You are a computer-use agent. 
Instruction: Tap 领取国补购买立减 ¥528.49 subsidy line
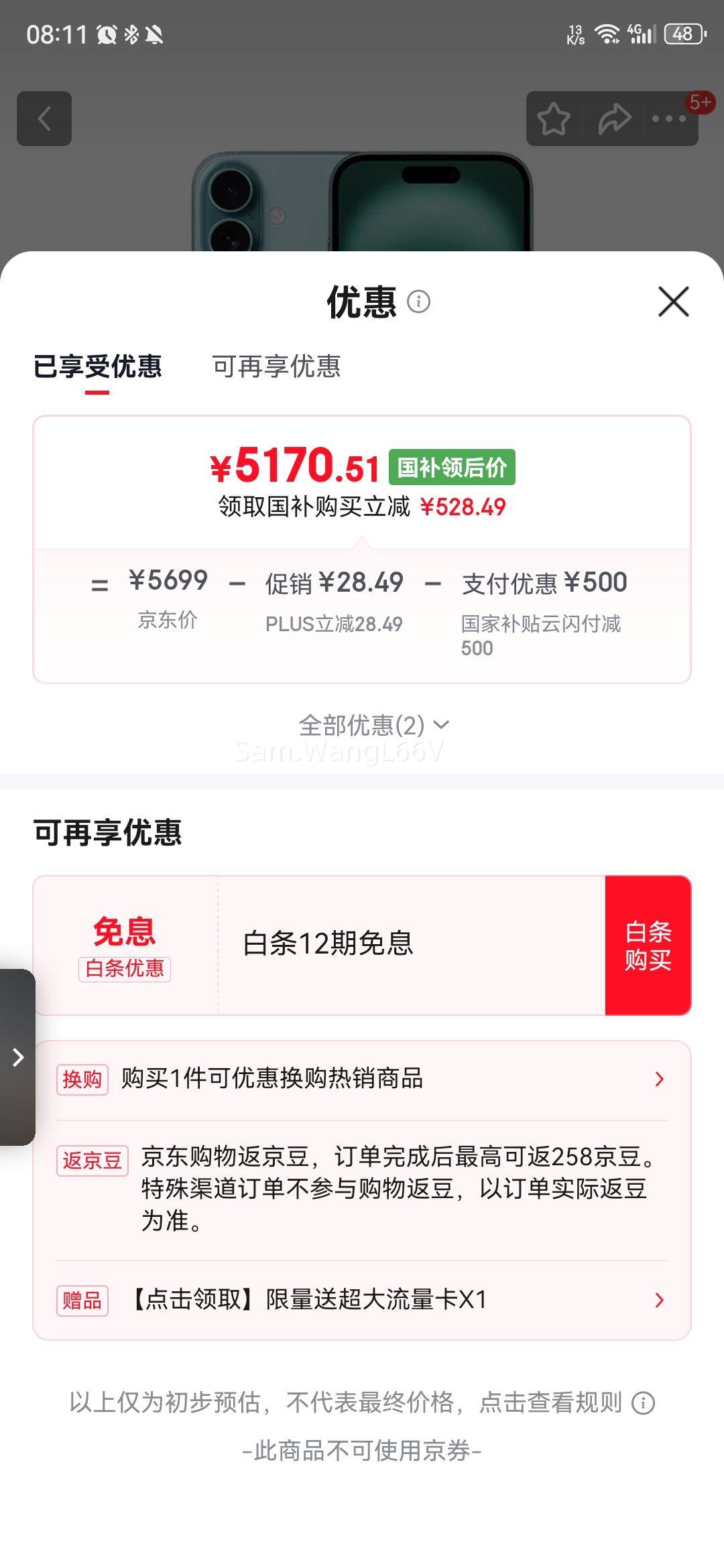[x=362, y=508]
